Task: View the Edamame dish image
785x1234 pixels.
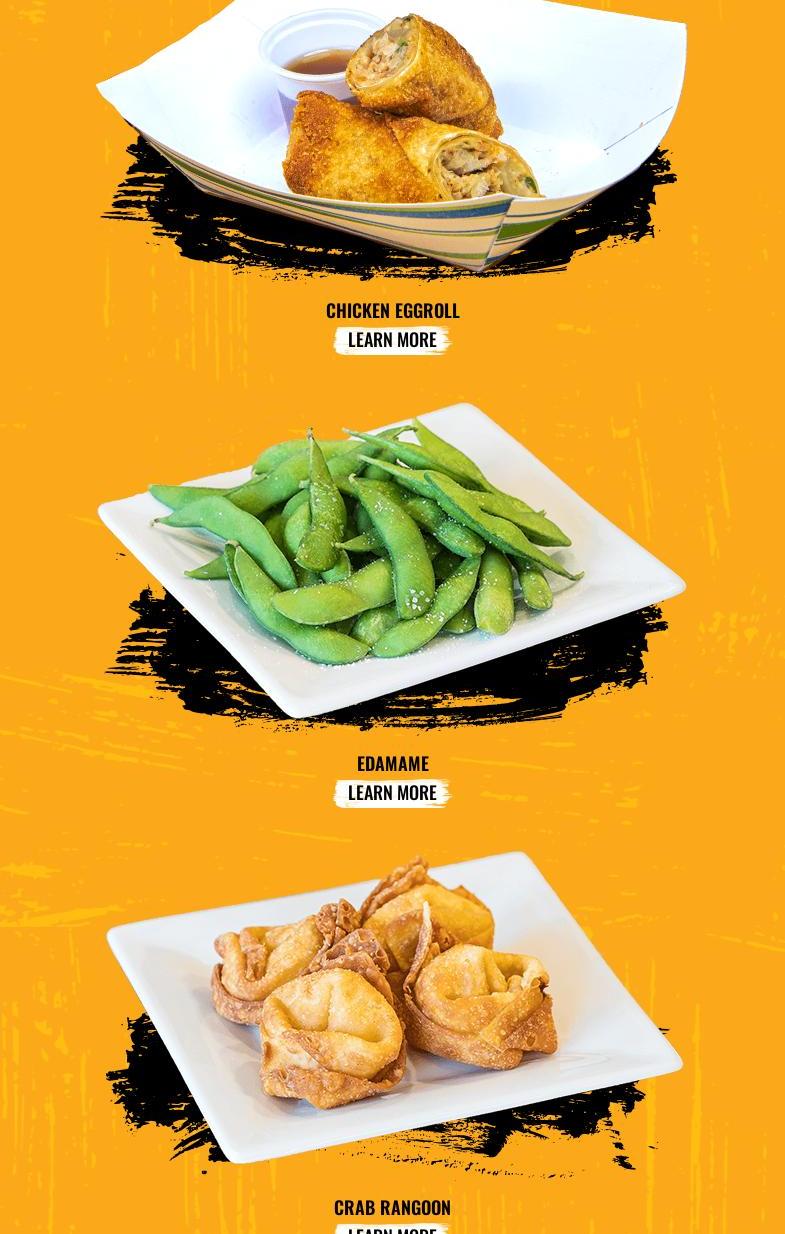Action: pyautogui.click(x=392, y=560)
